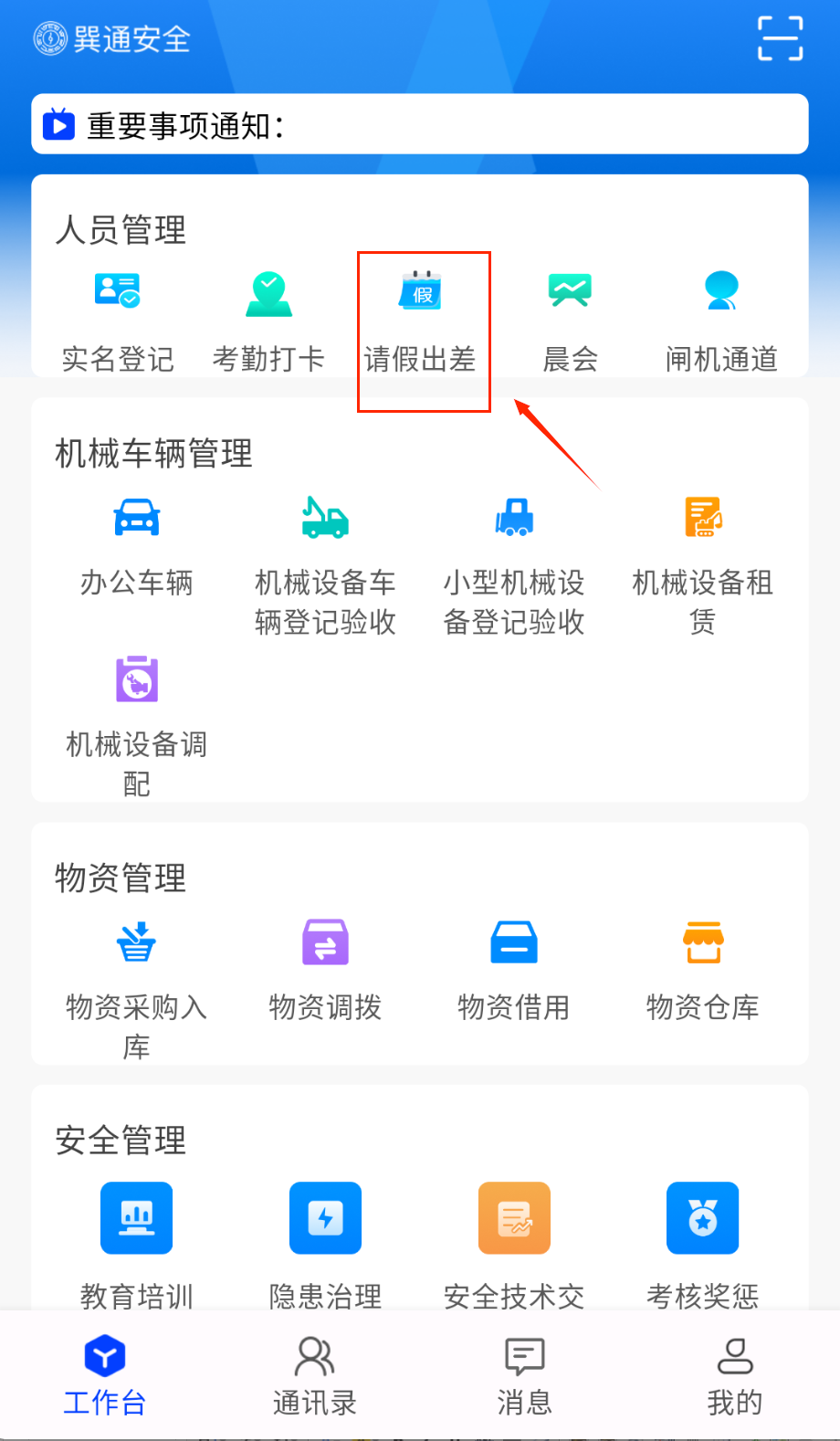Open 考核奖惩 assessment rewards
Screen dimensions: 840x1441
[702, 1242]
